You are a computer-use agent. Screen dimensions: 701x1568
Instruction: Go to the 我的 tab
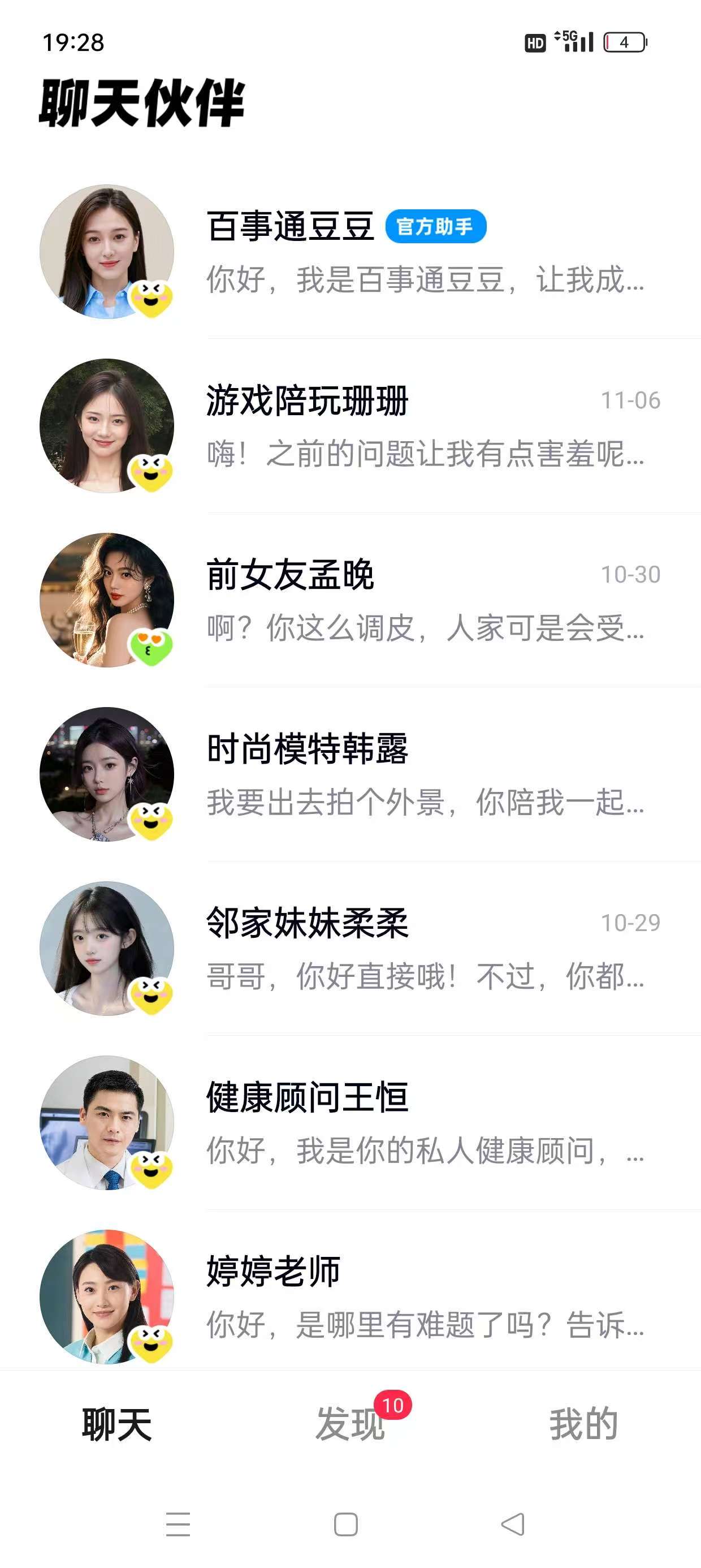point(583,1424)
